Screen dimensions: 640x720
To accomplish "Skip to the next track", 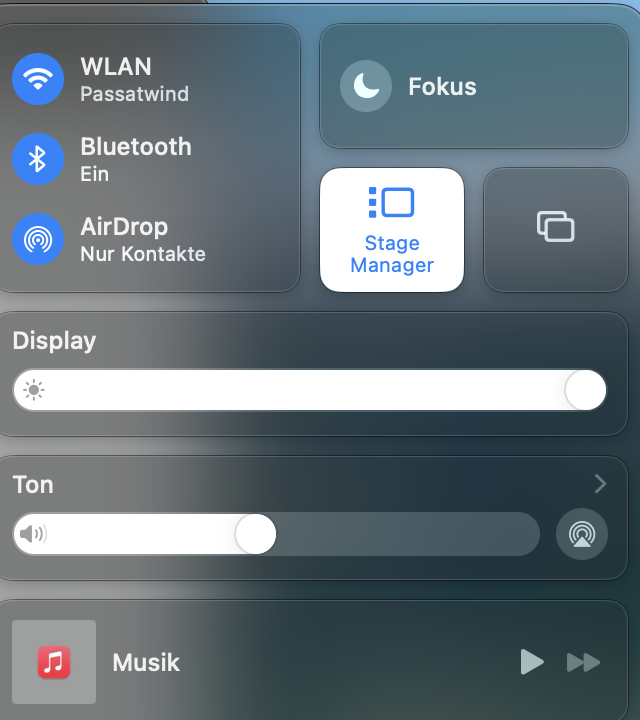I will (x=583, y=662).
